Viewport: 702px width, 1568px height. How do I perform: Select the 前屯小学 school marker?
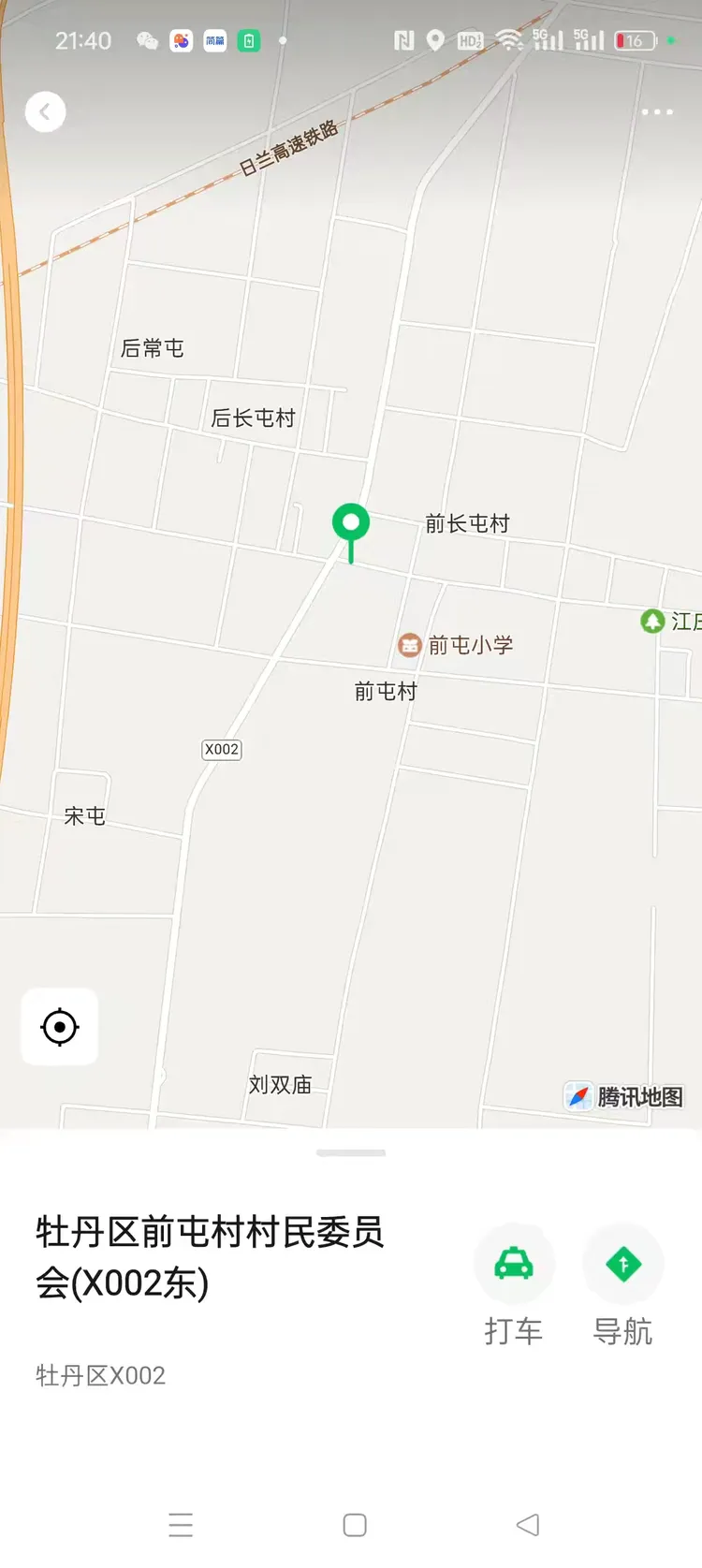(x=410, y=644)
